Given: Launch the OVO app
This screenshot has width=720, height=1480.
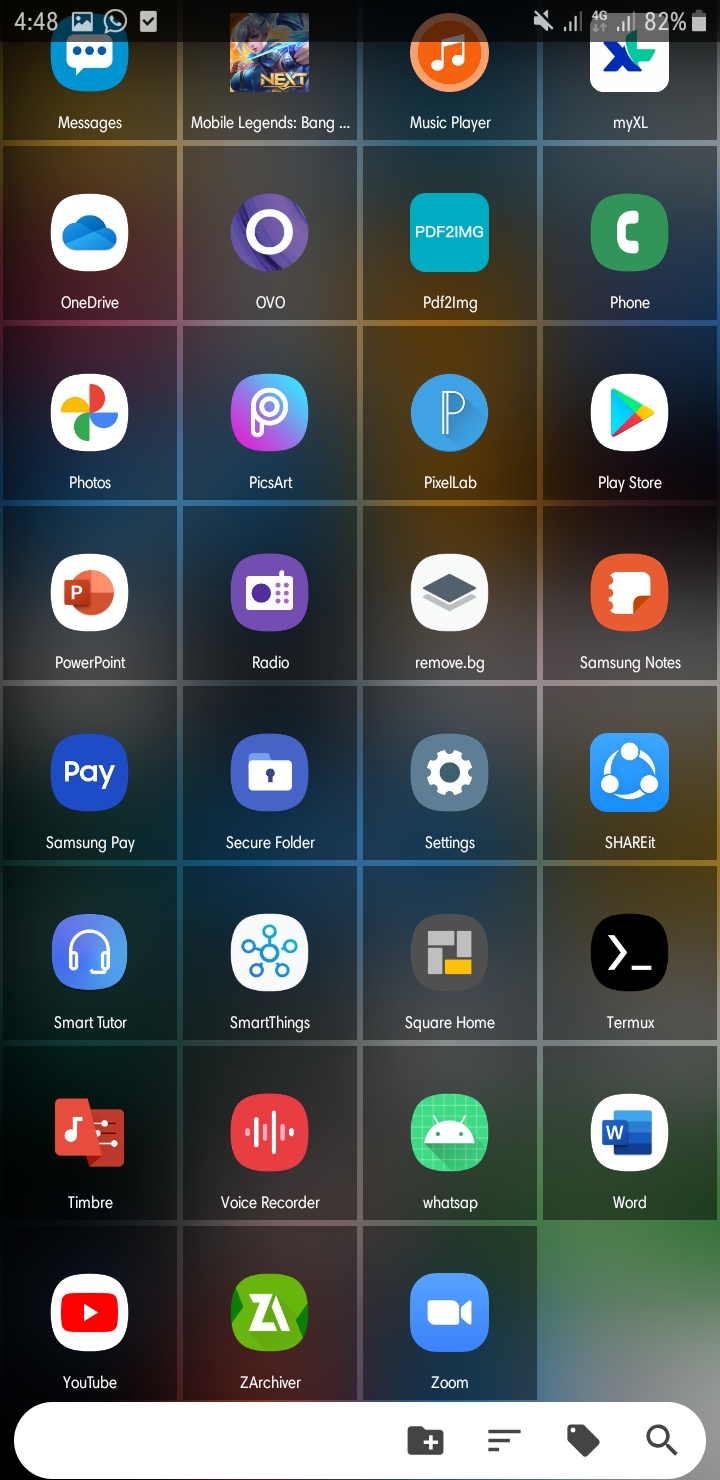Looking at the screenshot, I should 270,232.
